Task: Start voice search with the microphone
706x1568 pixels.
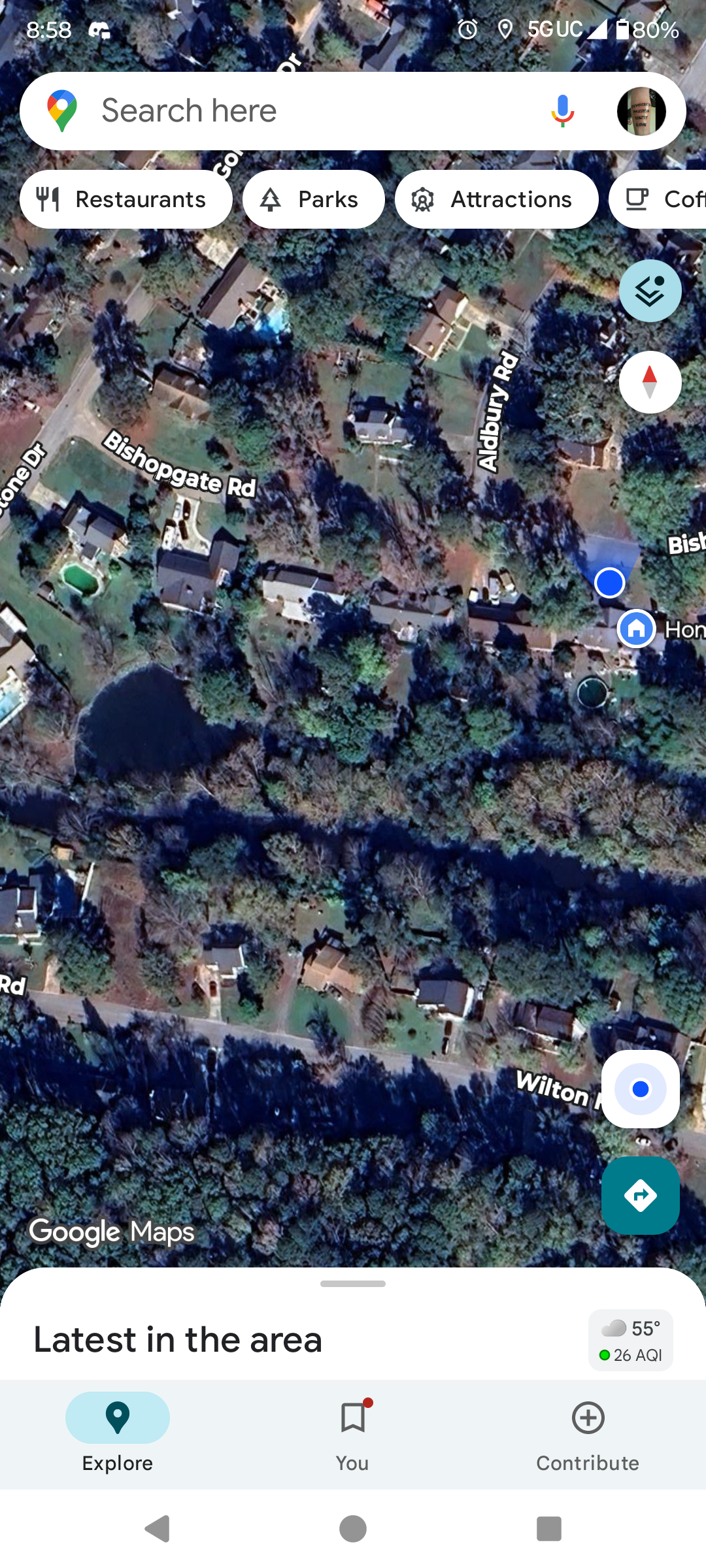Action: 562,111
